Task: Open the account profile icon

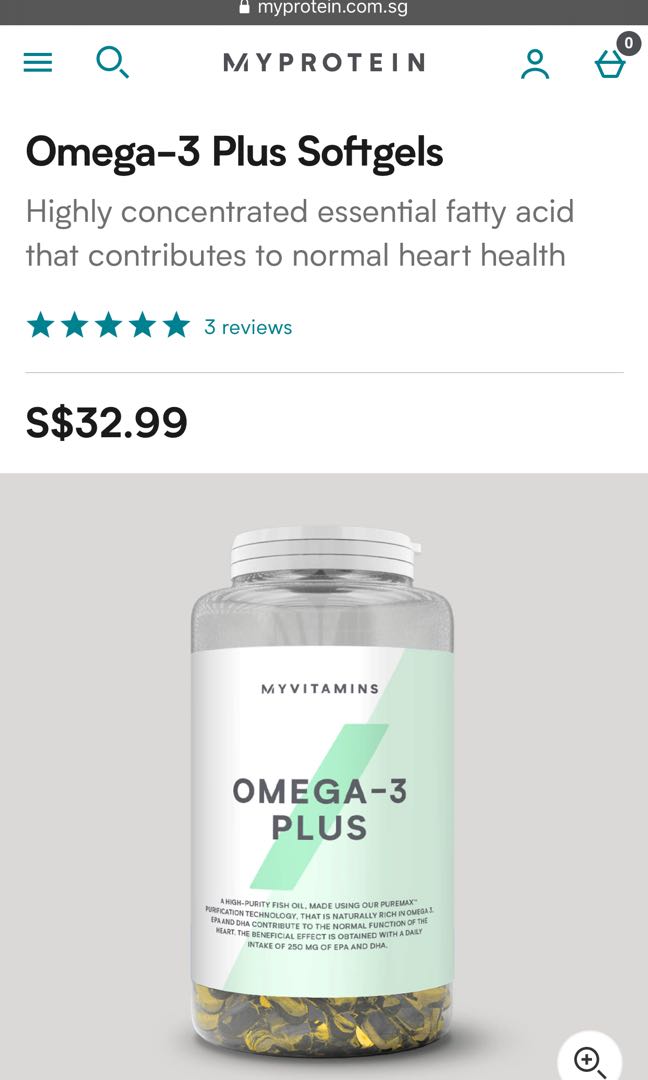Action: pyautogui.click(x=535, y=63)
